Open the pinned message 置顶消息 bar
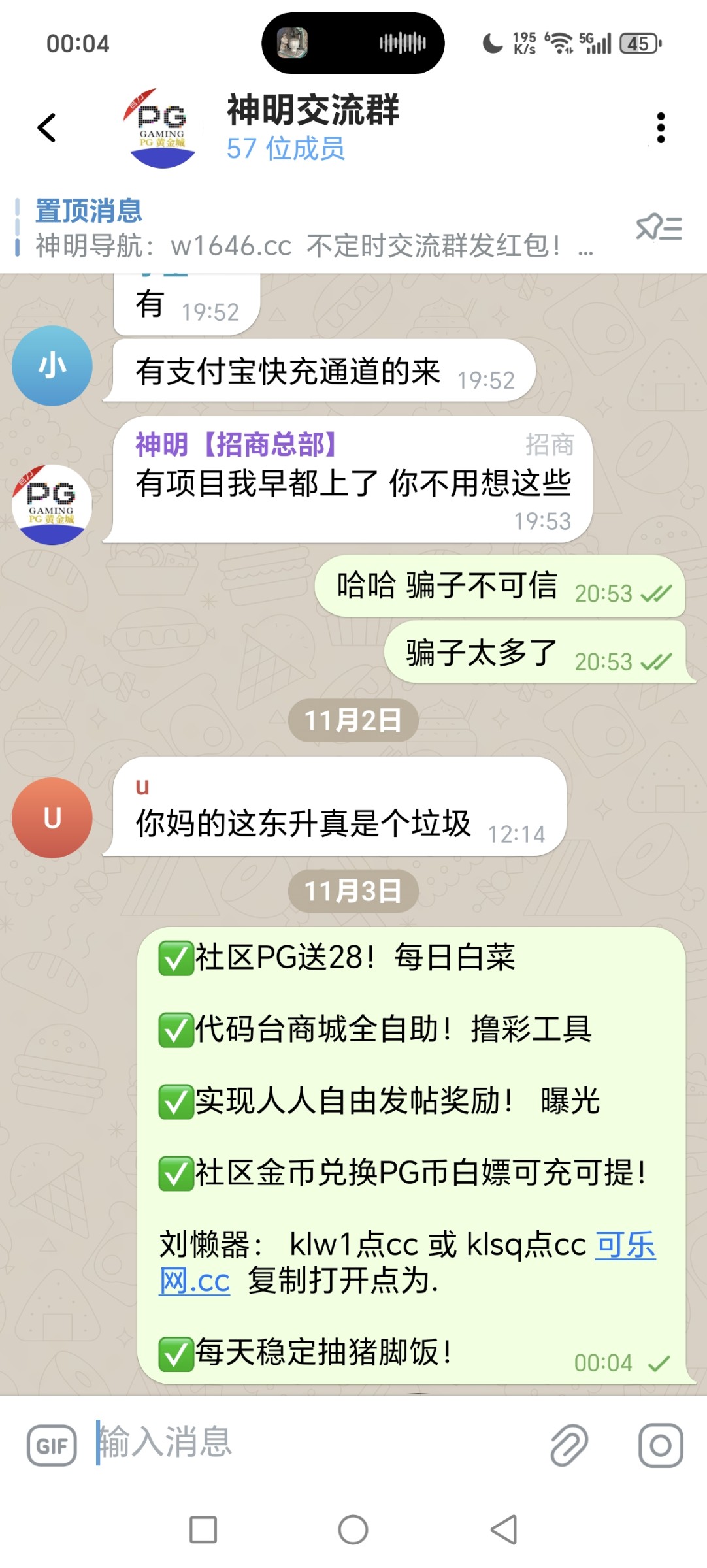The image size is (707, 1568). click(x=314, y=229)
